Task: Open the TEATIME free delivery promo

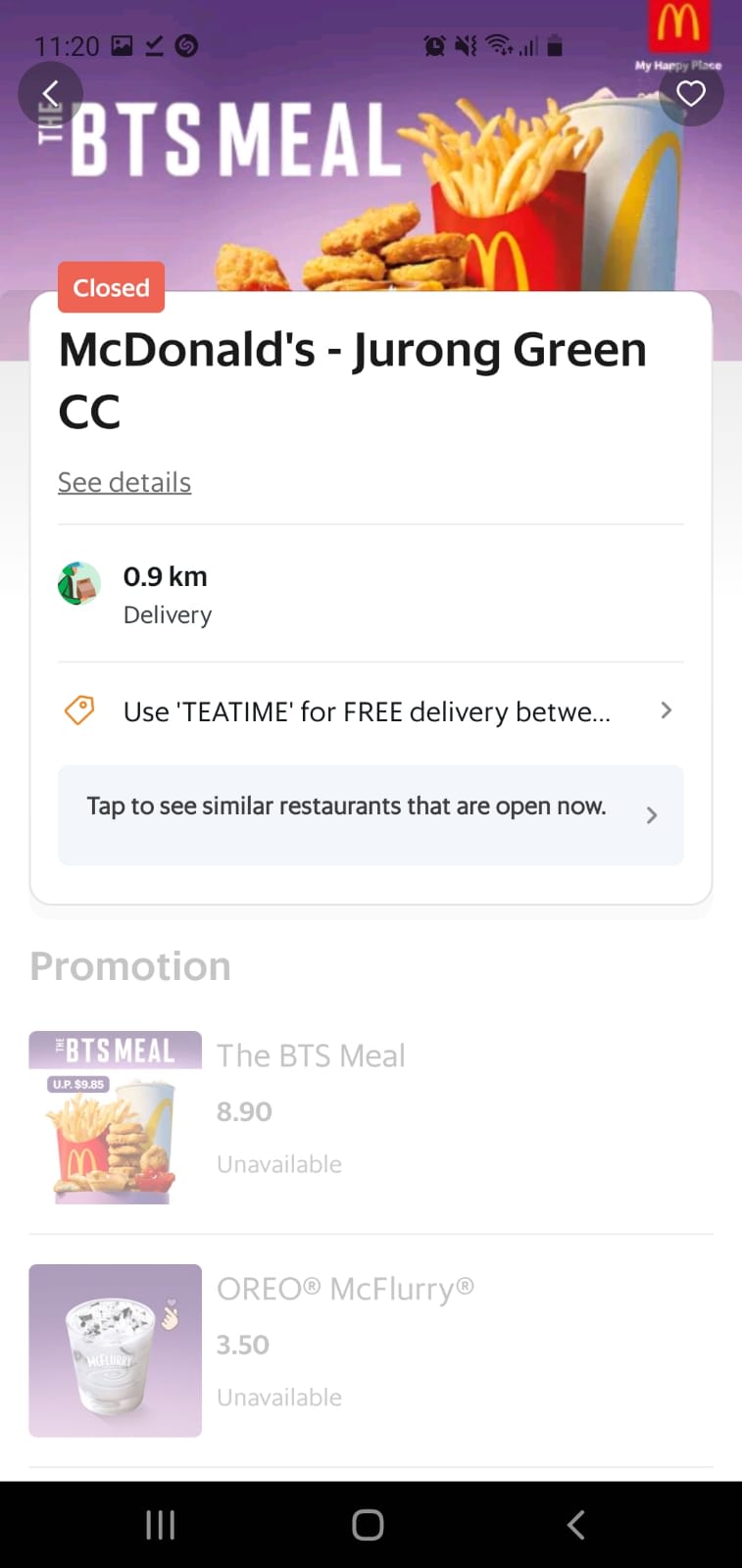Action: tap(370, 711)
